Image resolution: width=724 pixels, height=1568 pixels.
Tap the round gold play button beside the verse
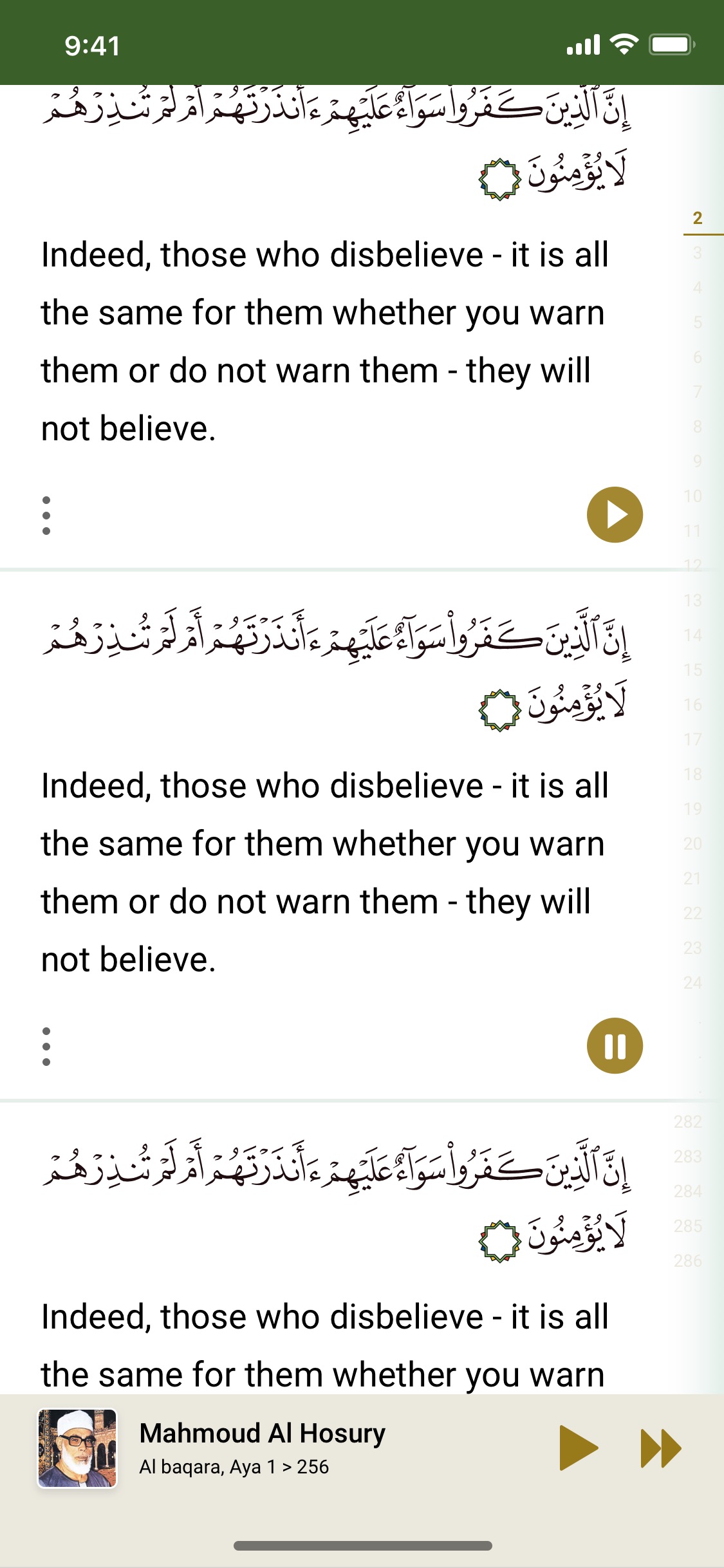[615, 515]
